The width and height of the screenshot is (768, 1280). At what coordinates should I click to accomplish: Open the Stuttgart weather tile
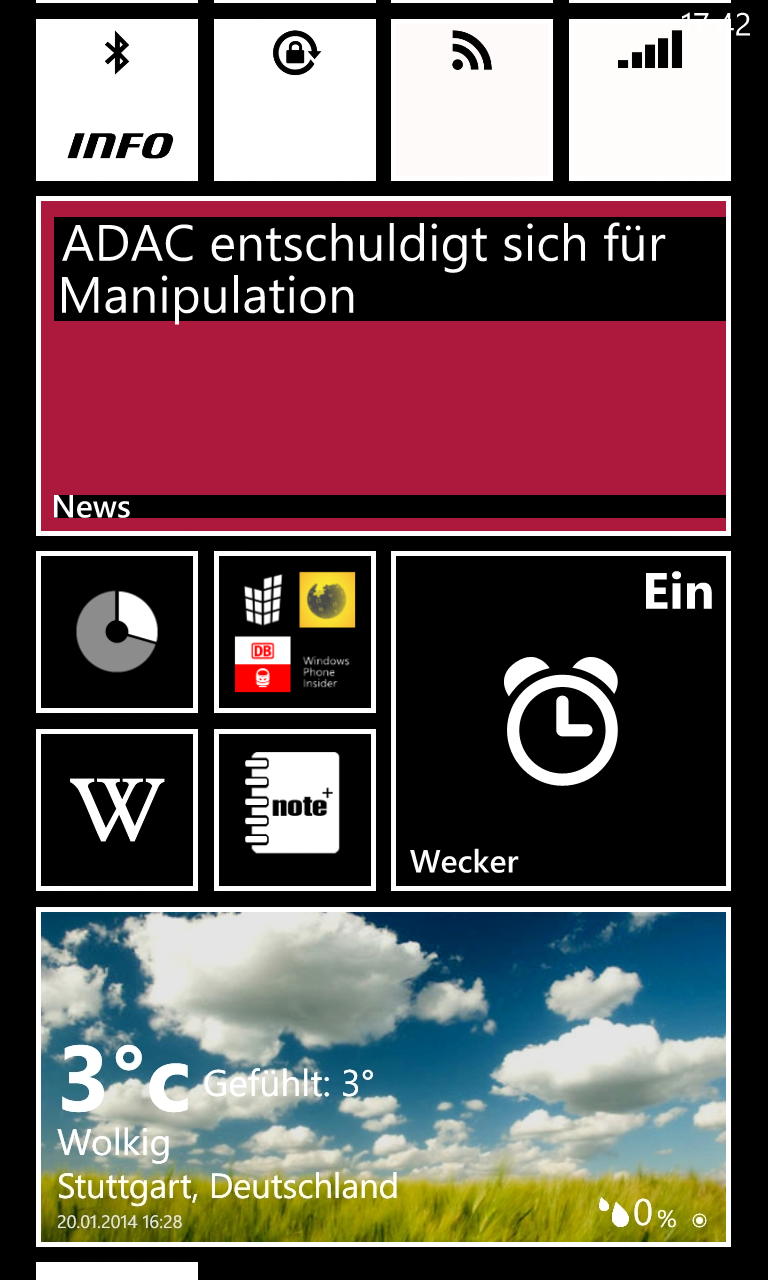(x=383, y=1077)
